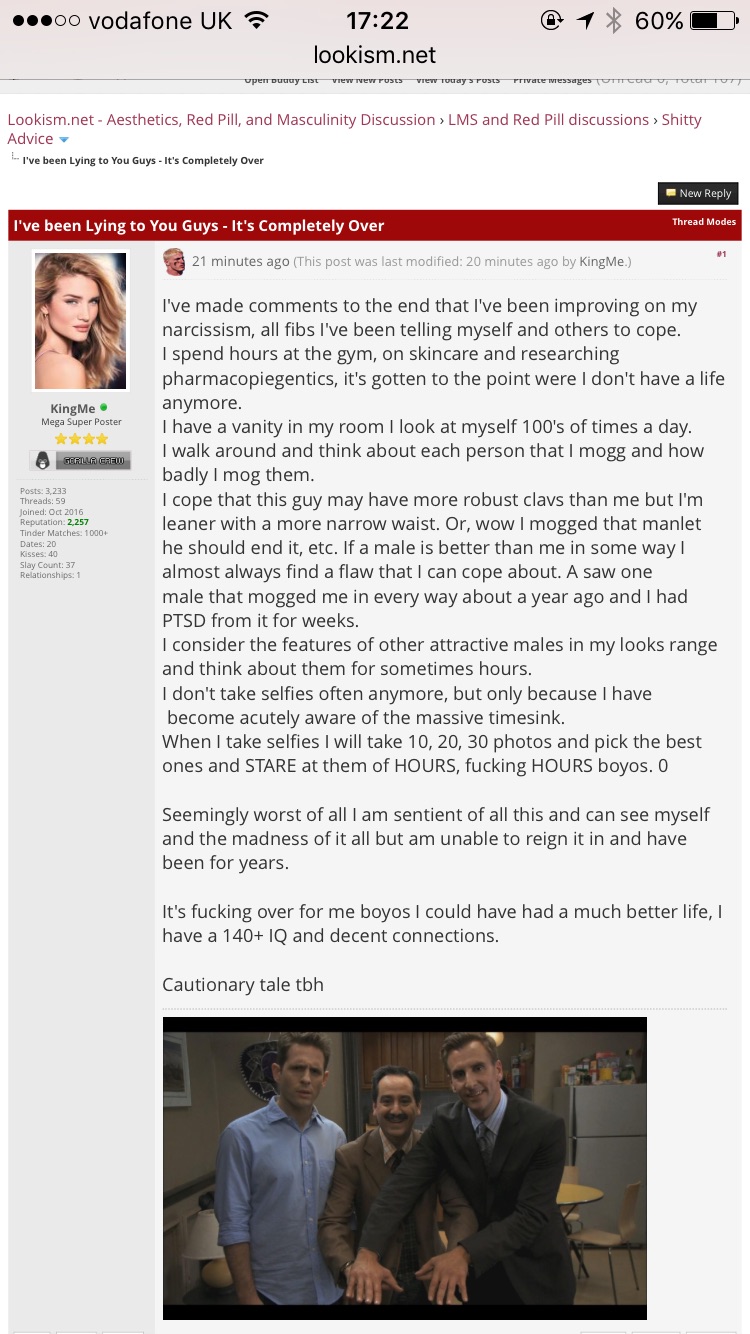
Task: View KingMe's reputation score 2,257
Action: (78, 522)
